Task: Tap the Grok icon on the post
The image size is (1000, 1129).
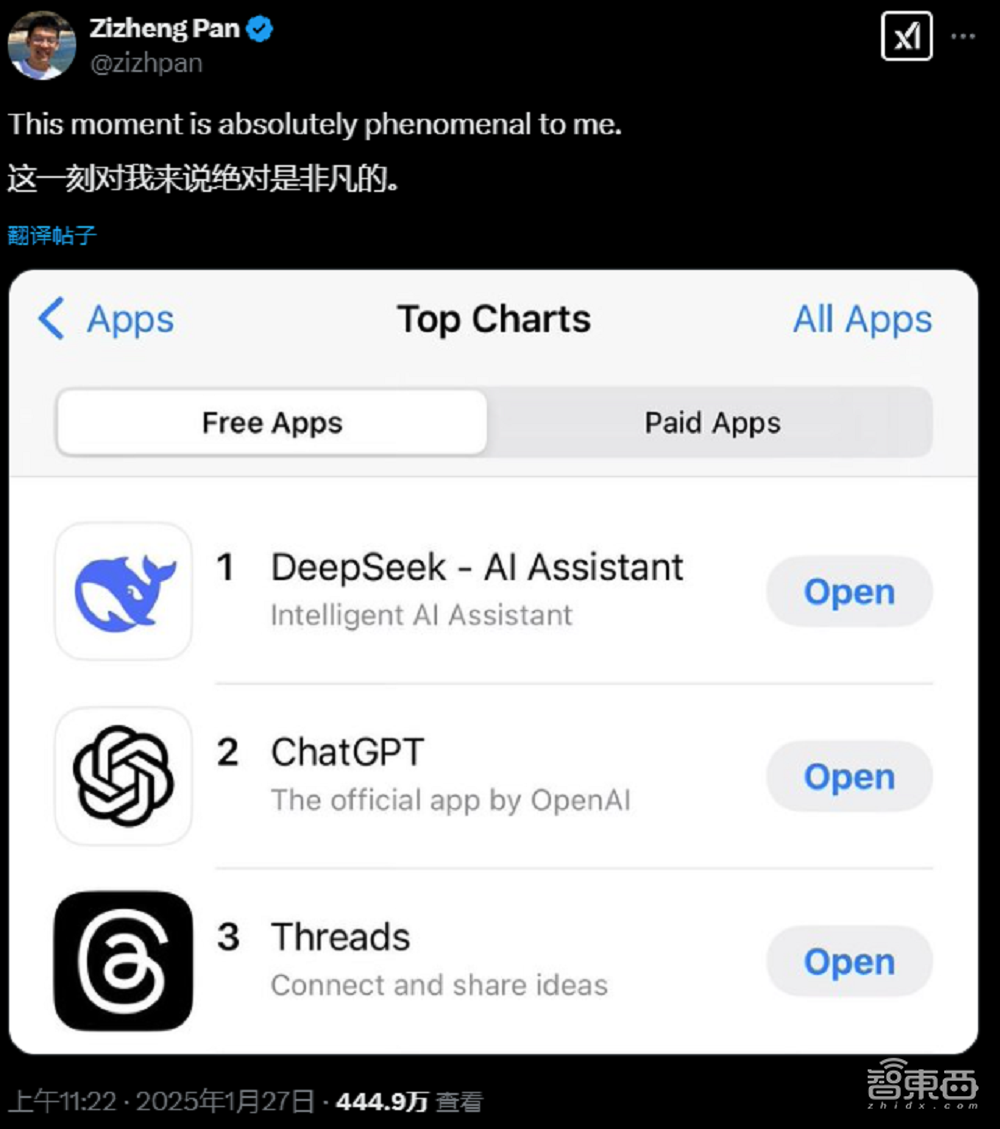Action: click(906, 37)
